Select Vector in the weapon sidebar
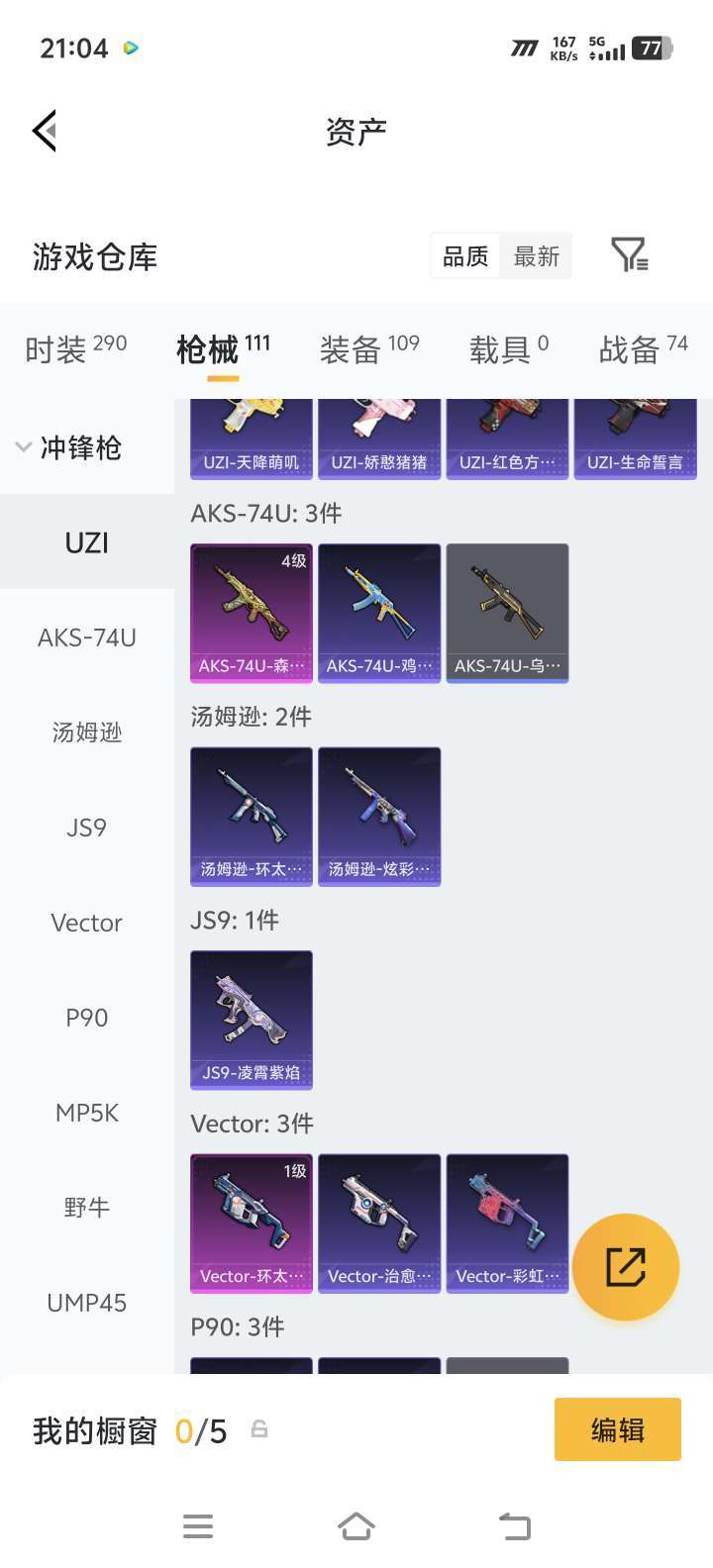 [x=85, y=923]
